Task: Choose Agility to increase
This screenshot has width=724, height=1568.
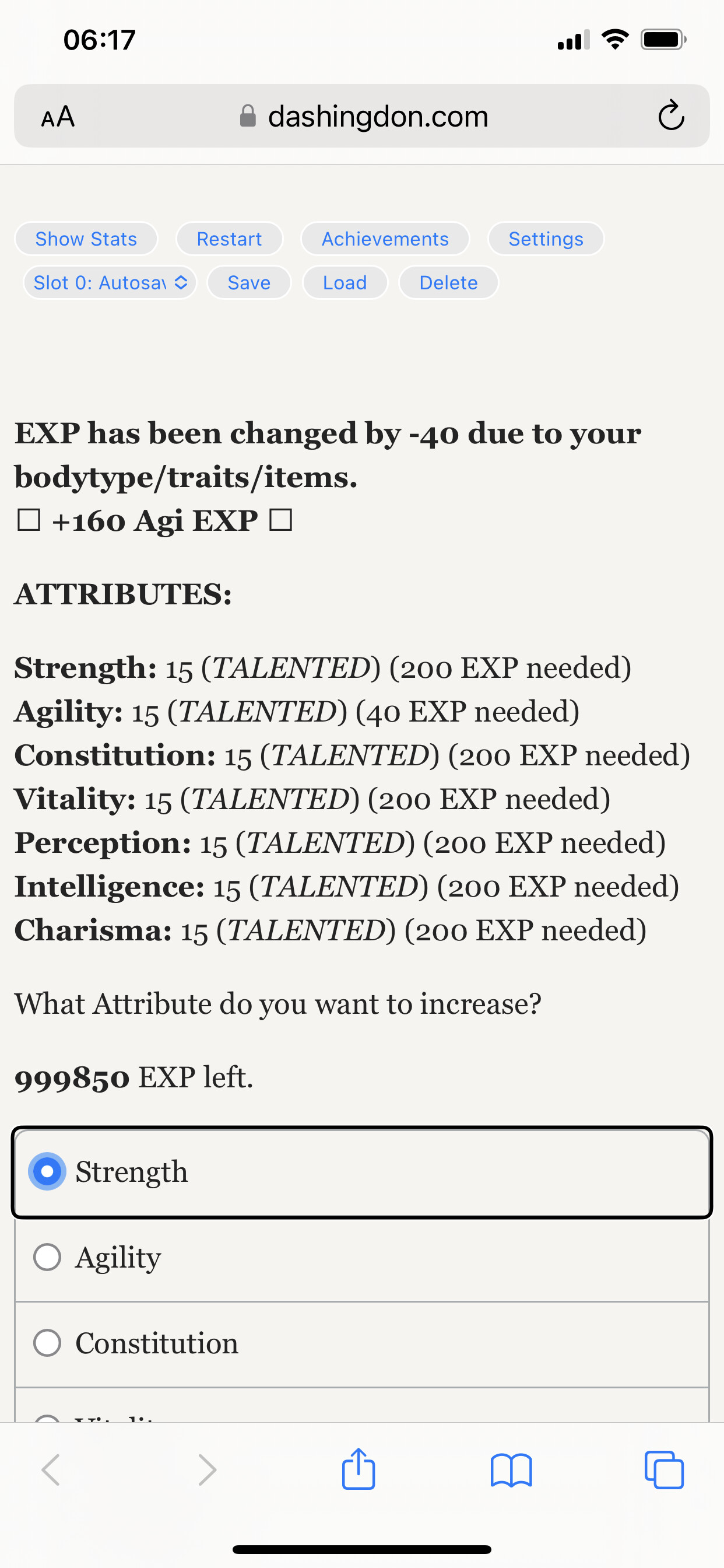Action: click(362, 1258)
